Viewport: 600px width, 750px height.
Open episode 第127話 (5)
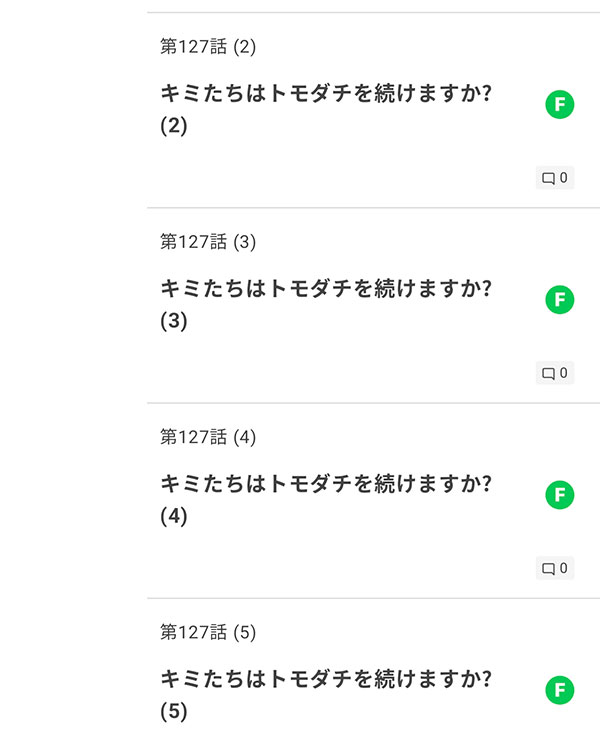[327, 694]
